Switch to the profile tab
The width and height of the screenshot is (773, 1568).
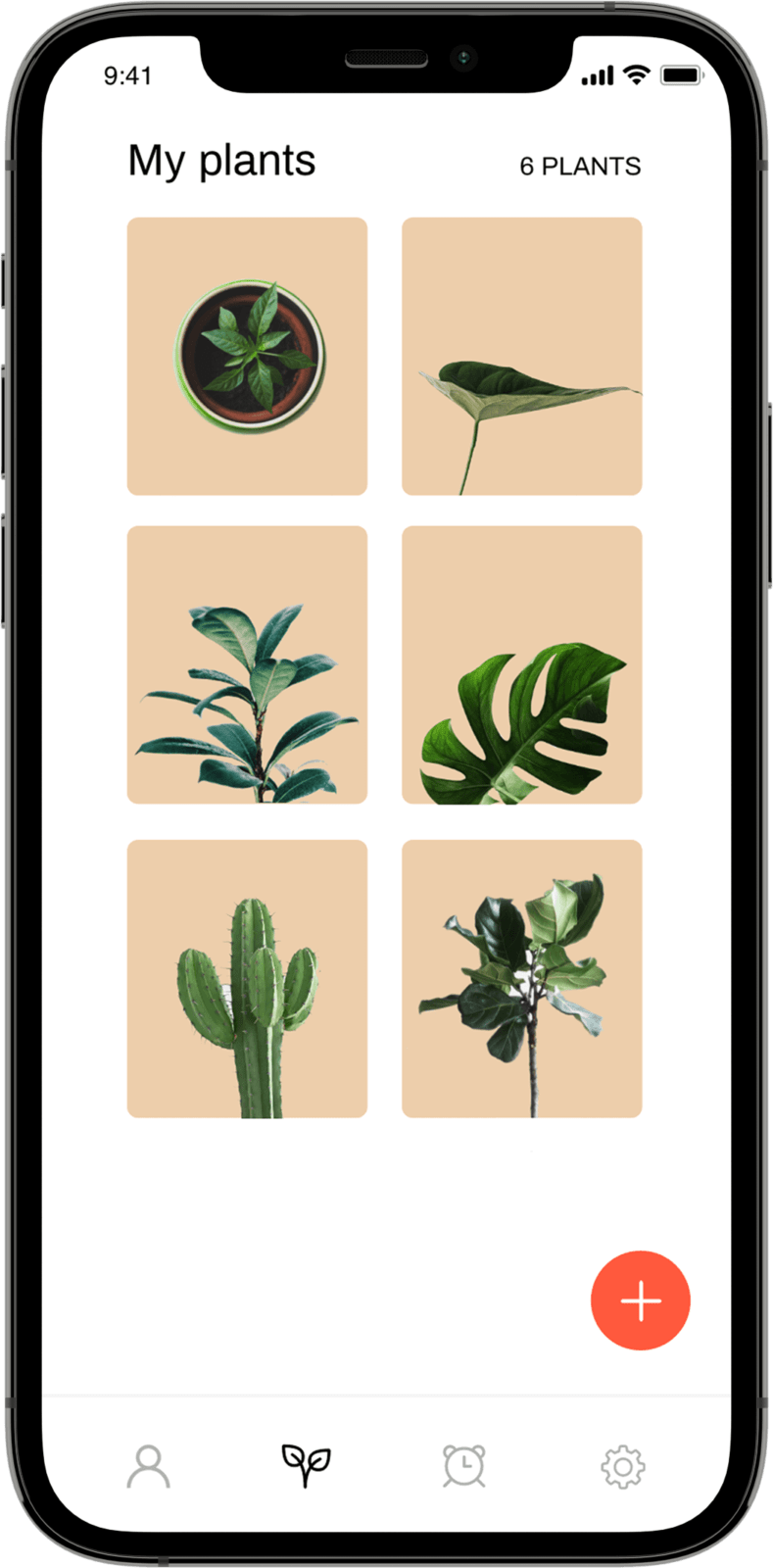coord(149,1466)
